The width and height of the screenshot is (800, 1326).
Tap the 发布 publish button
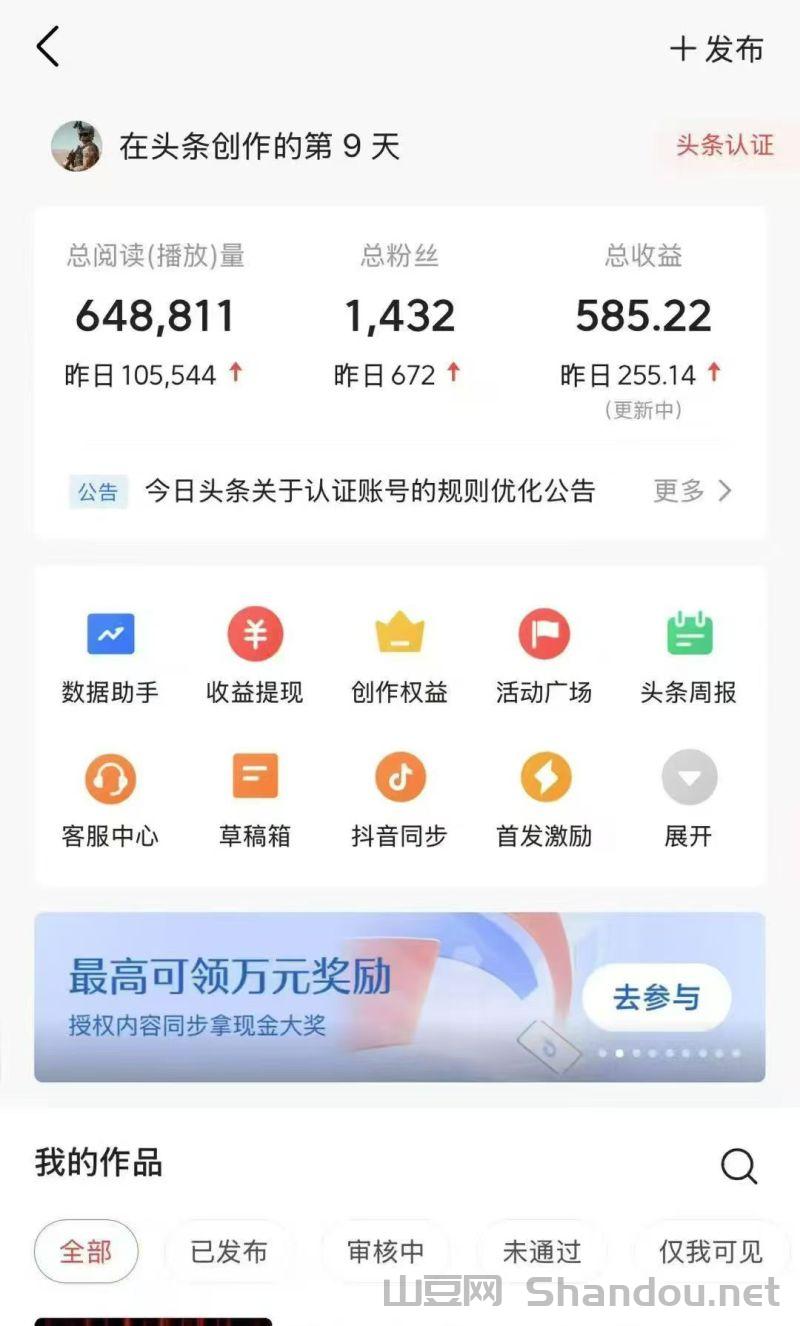point(717,48)
